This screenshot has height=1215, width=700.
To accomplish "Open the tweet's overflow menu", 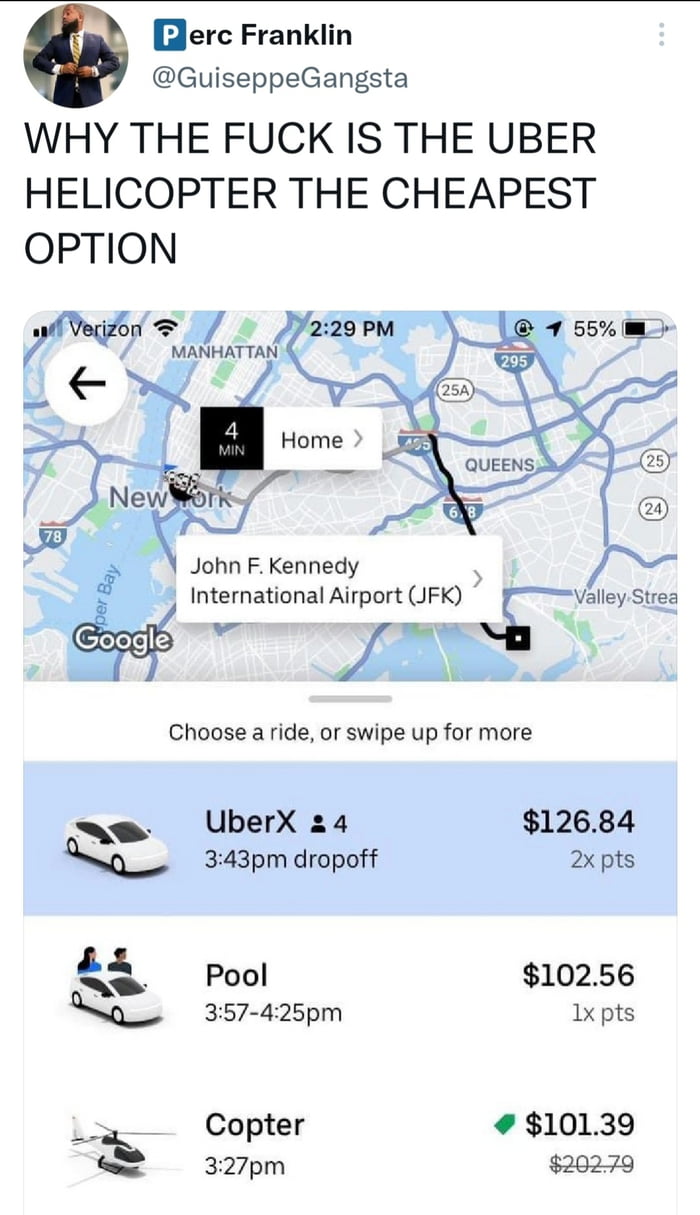I will click(x=660, y=36).
